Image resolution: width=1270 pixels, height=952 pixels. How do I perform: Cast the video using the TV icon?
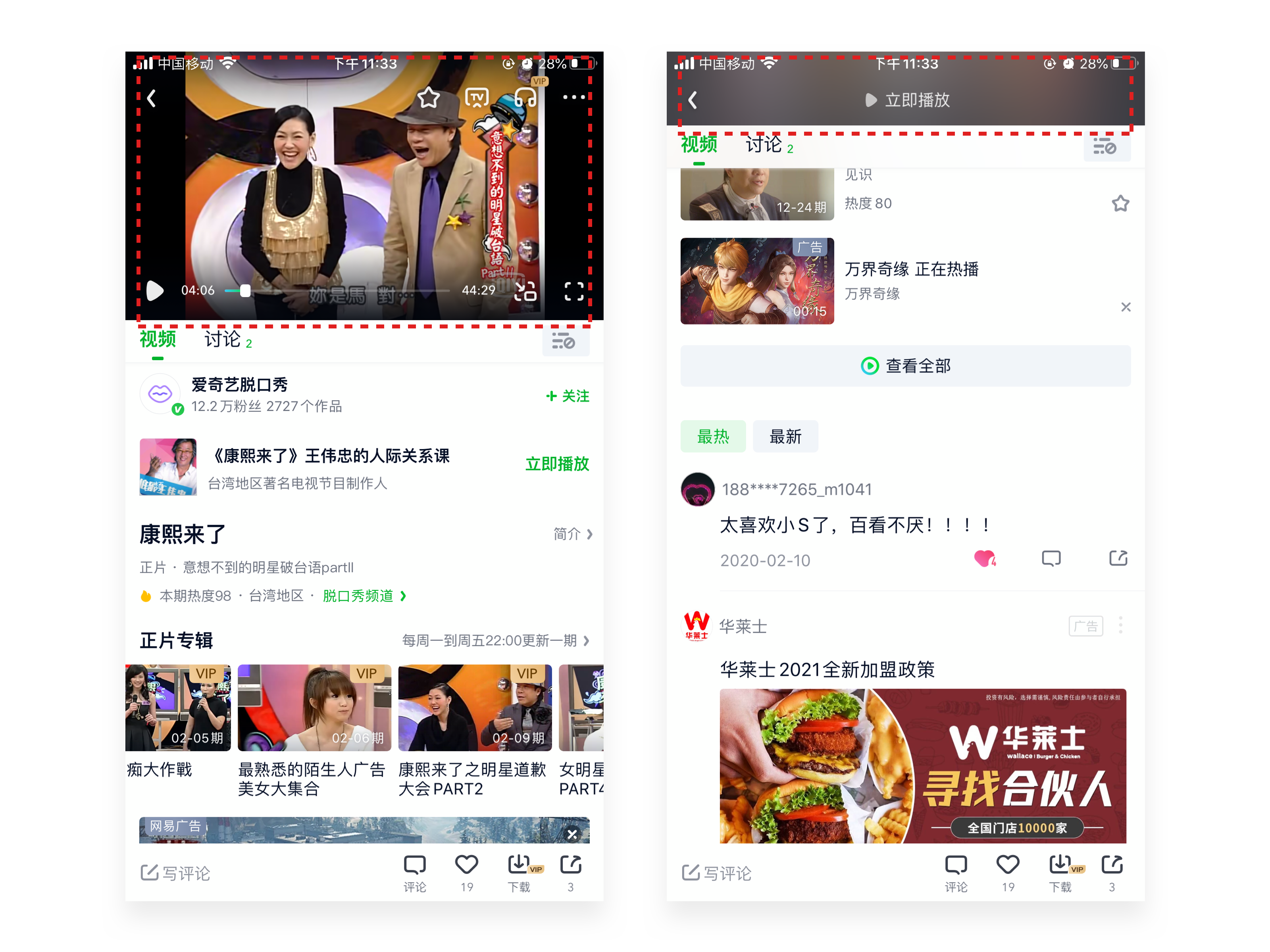(x=477, y=98)
